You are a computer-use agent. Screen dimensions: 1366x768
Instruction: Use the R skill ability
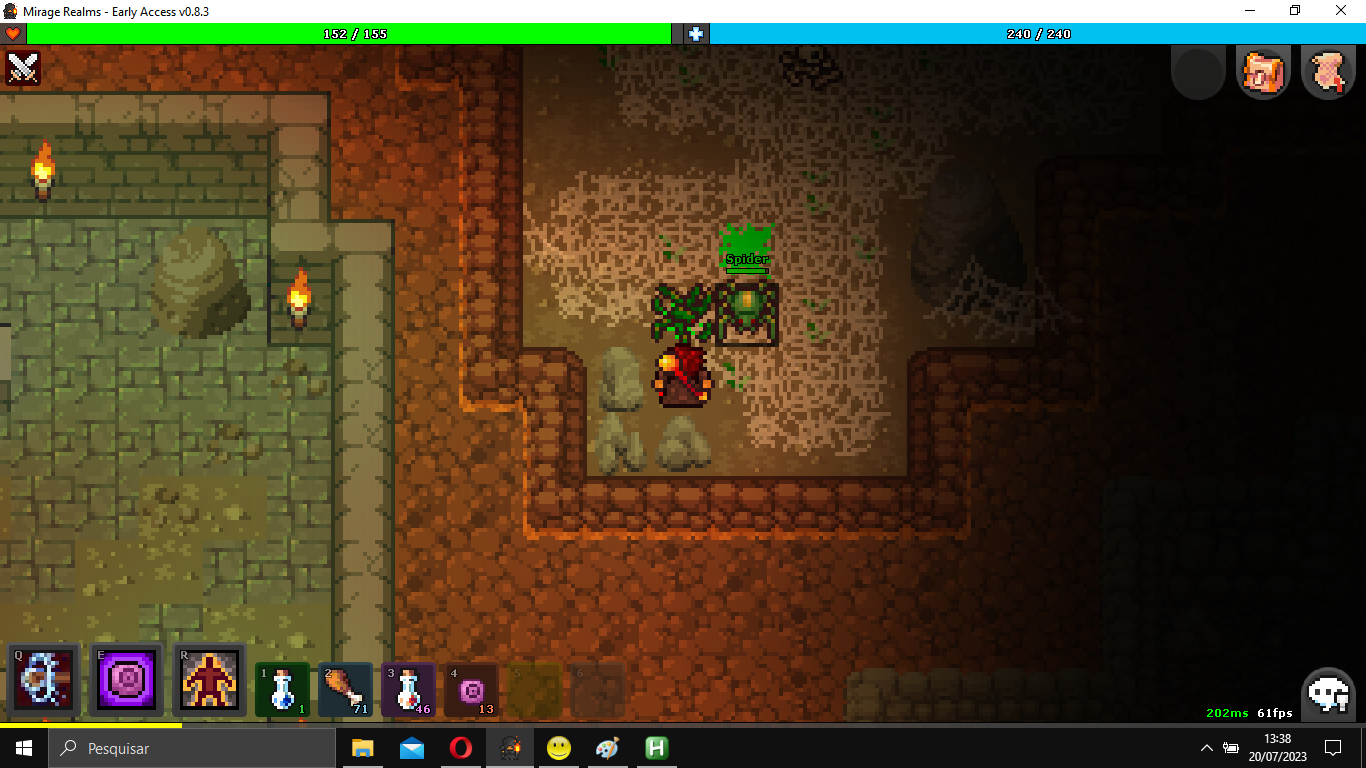tap(209, 681)
